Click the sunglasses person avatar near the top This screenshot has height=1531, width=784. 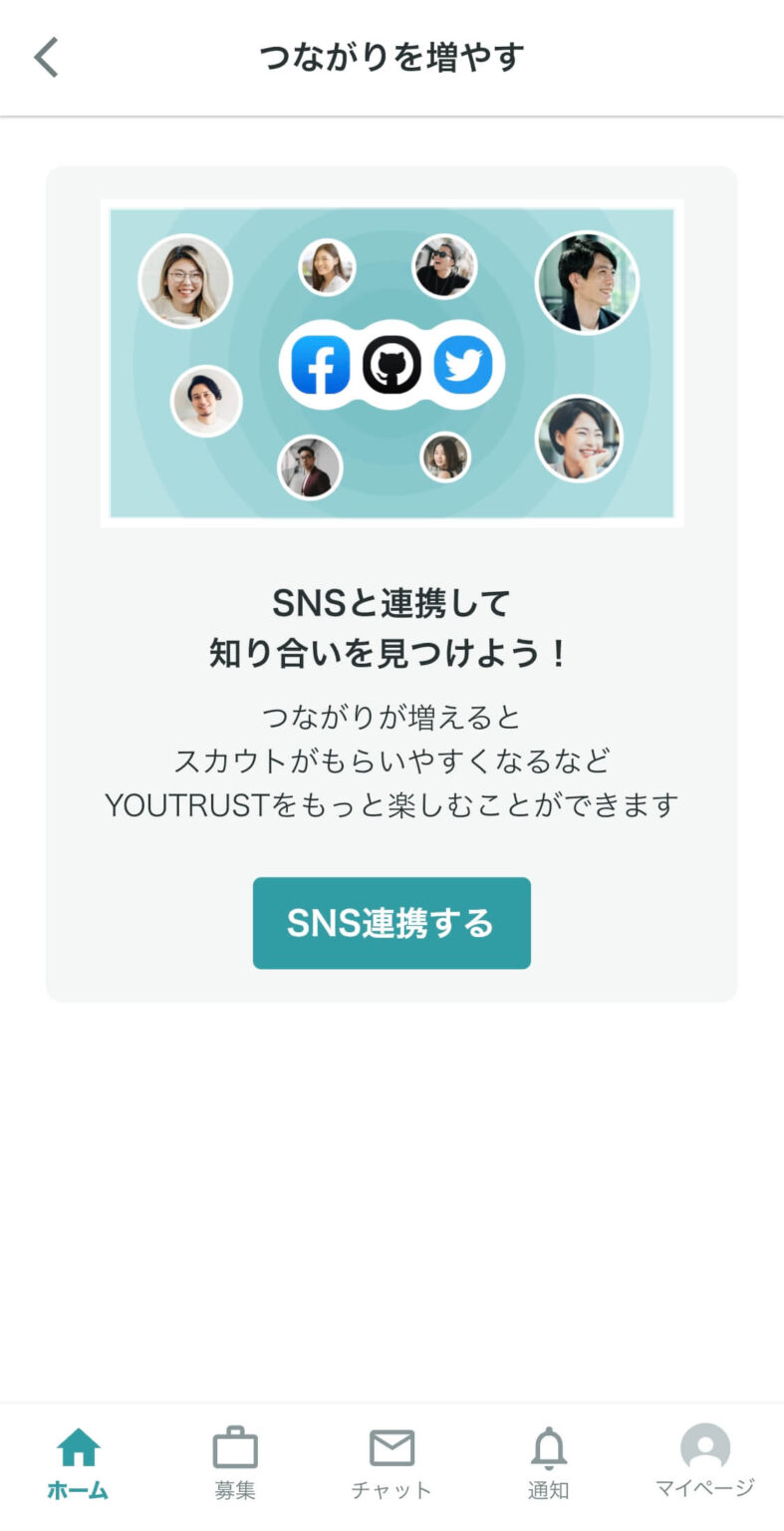(445, 266)
